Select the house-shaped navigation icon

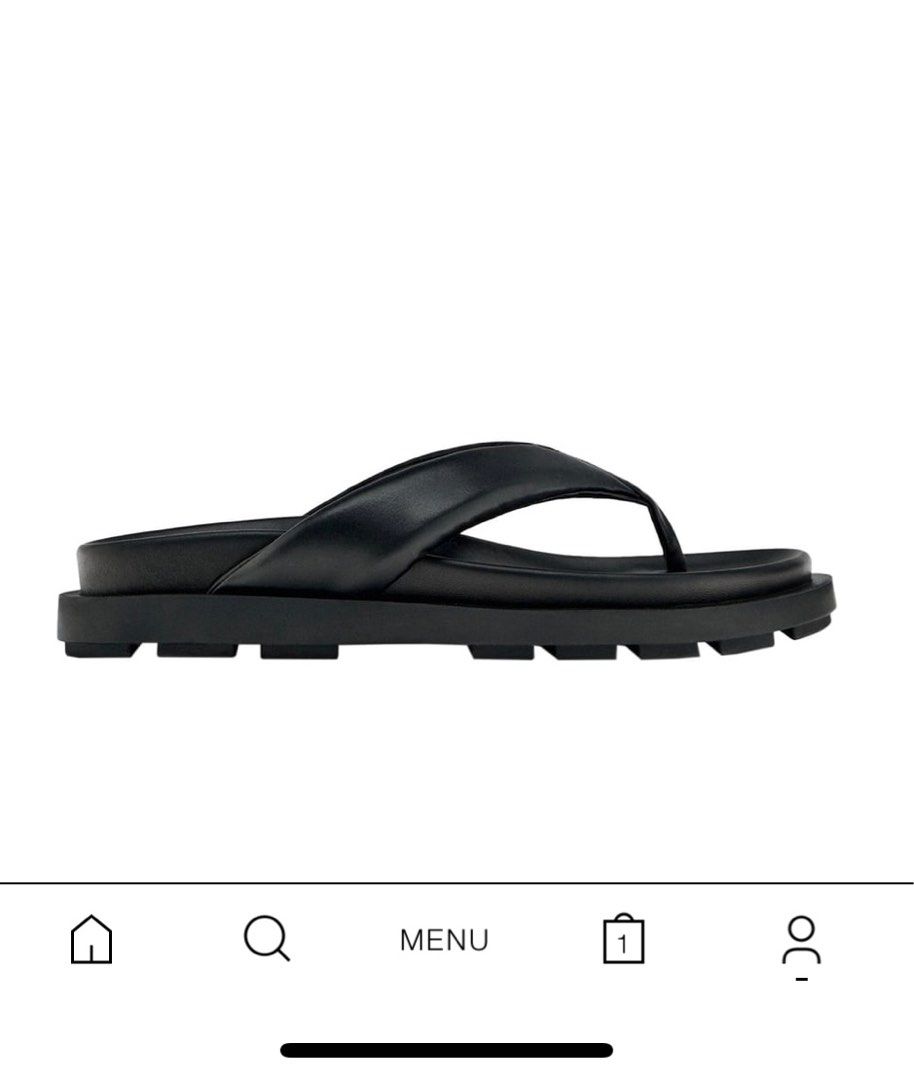click(x=91, y=938)
